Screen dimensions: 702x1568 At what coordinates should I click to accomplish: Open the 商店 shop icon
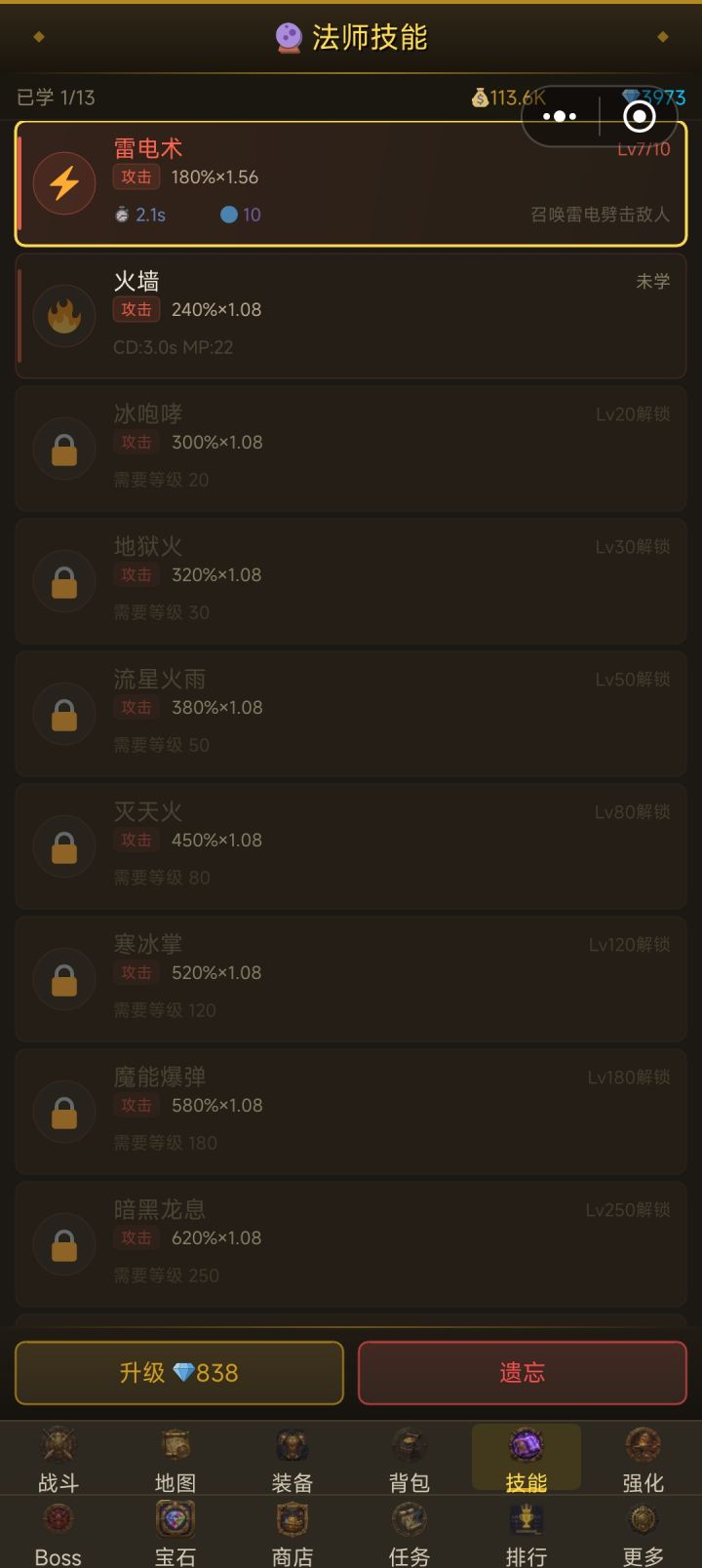click(x=292, y=1520)
